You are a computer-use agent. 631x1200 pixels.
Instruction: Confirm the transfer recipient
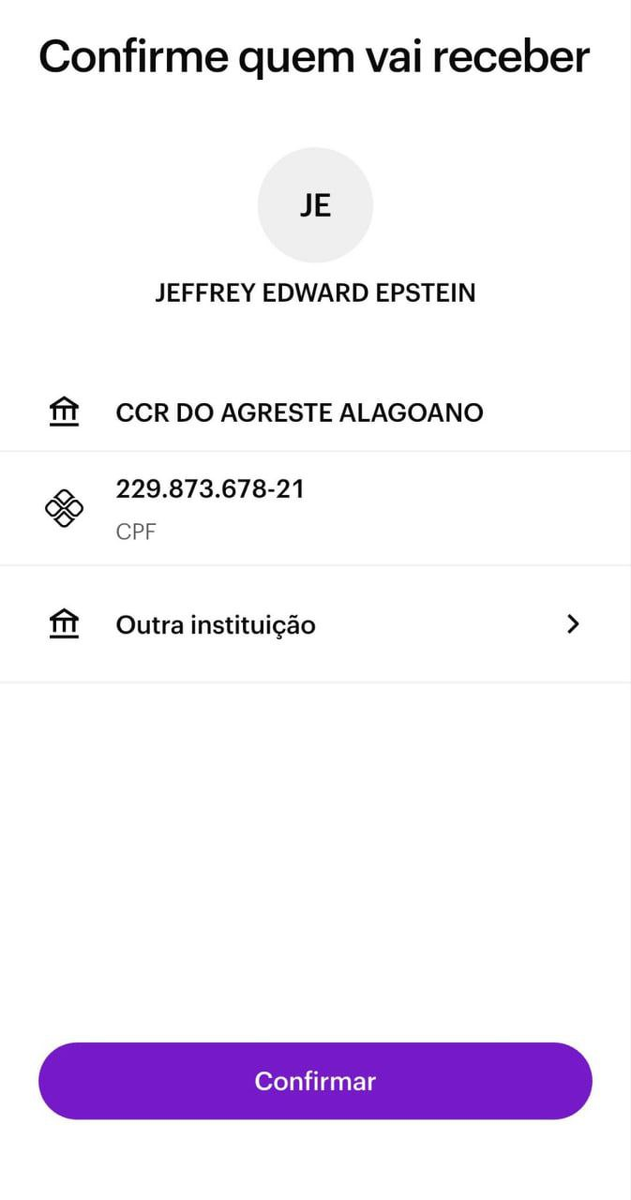click(315, 1081)
